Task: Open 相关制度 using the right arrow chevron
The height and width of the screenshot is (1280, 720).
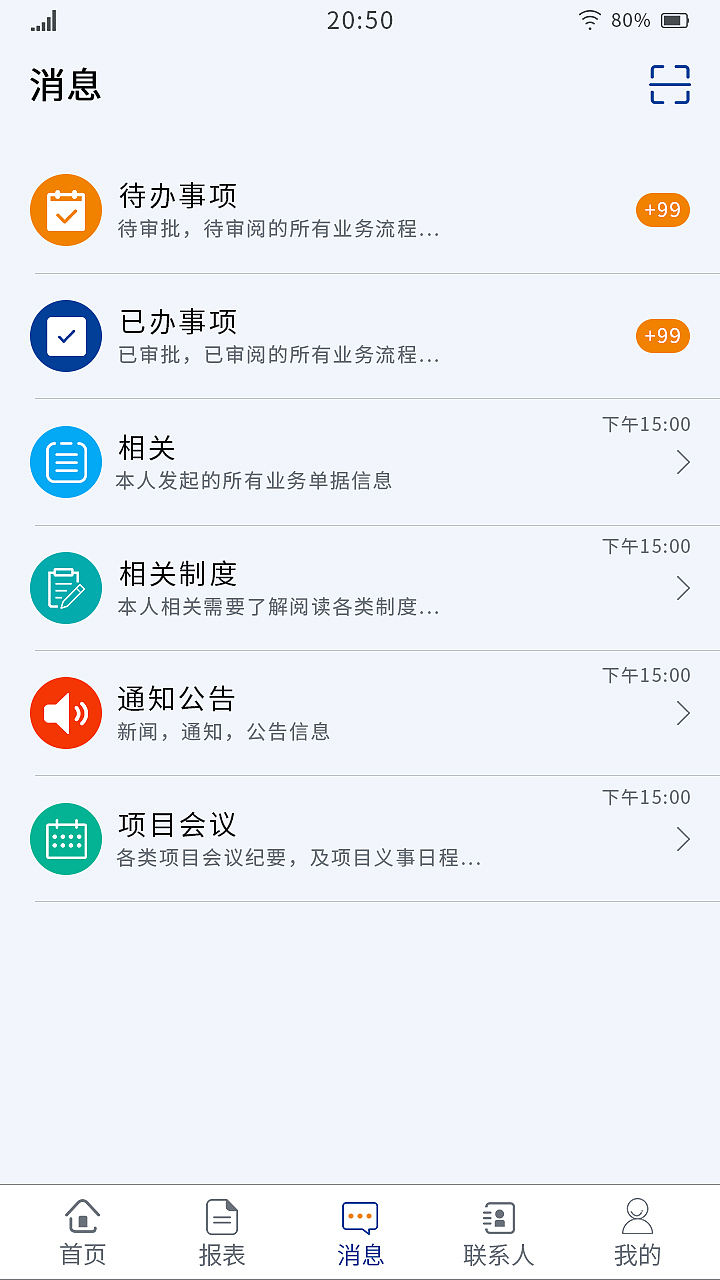Action: tap(683, 588)
